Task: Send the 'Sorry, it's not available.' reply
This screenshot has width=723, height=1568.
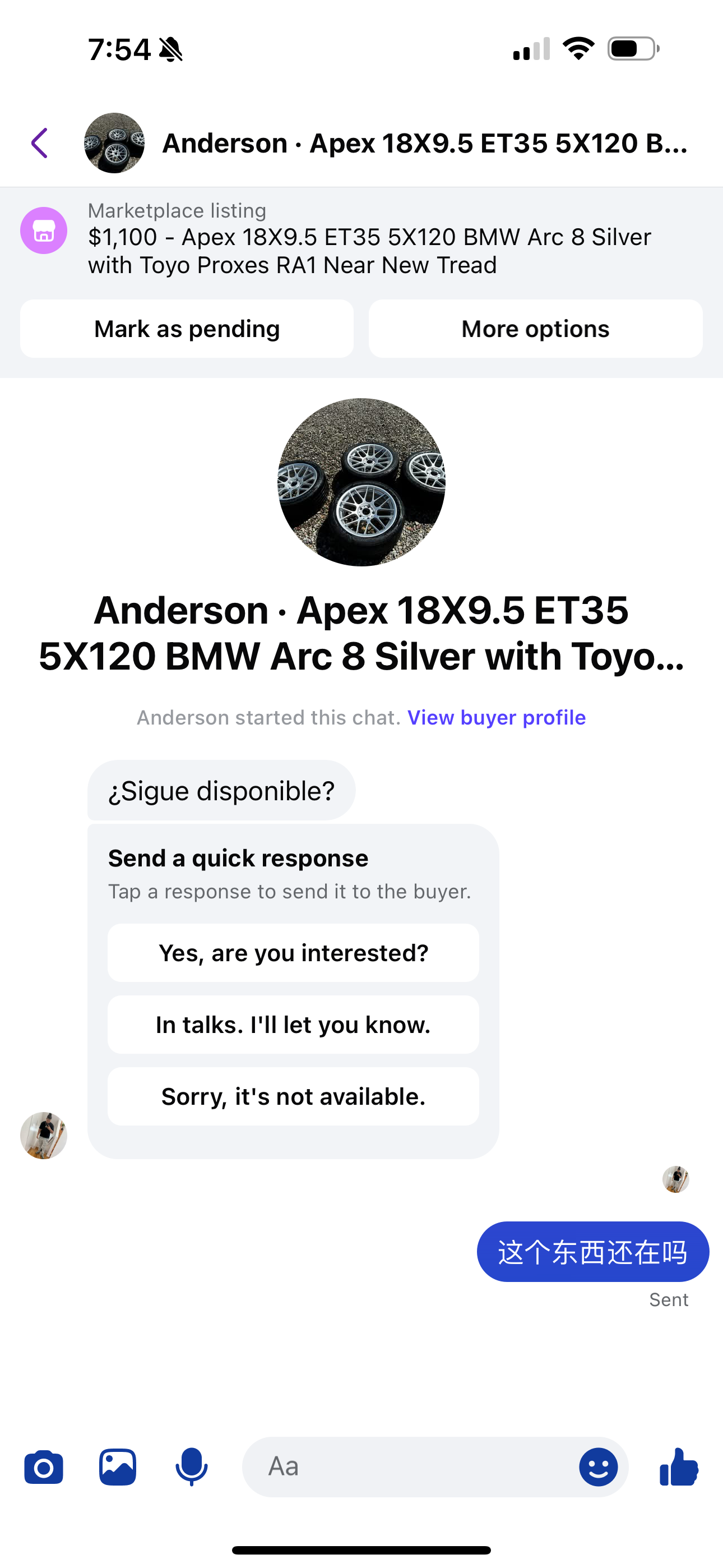Action: coord(293,1096)
